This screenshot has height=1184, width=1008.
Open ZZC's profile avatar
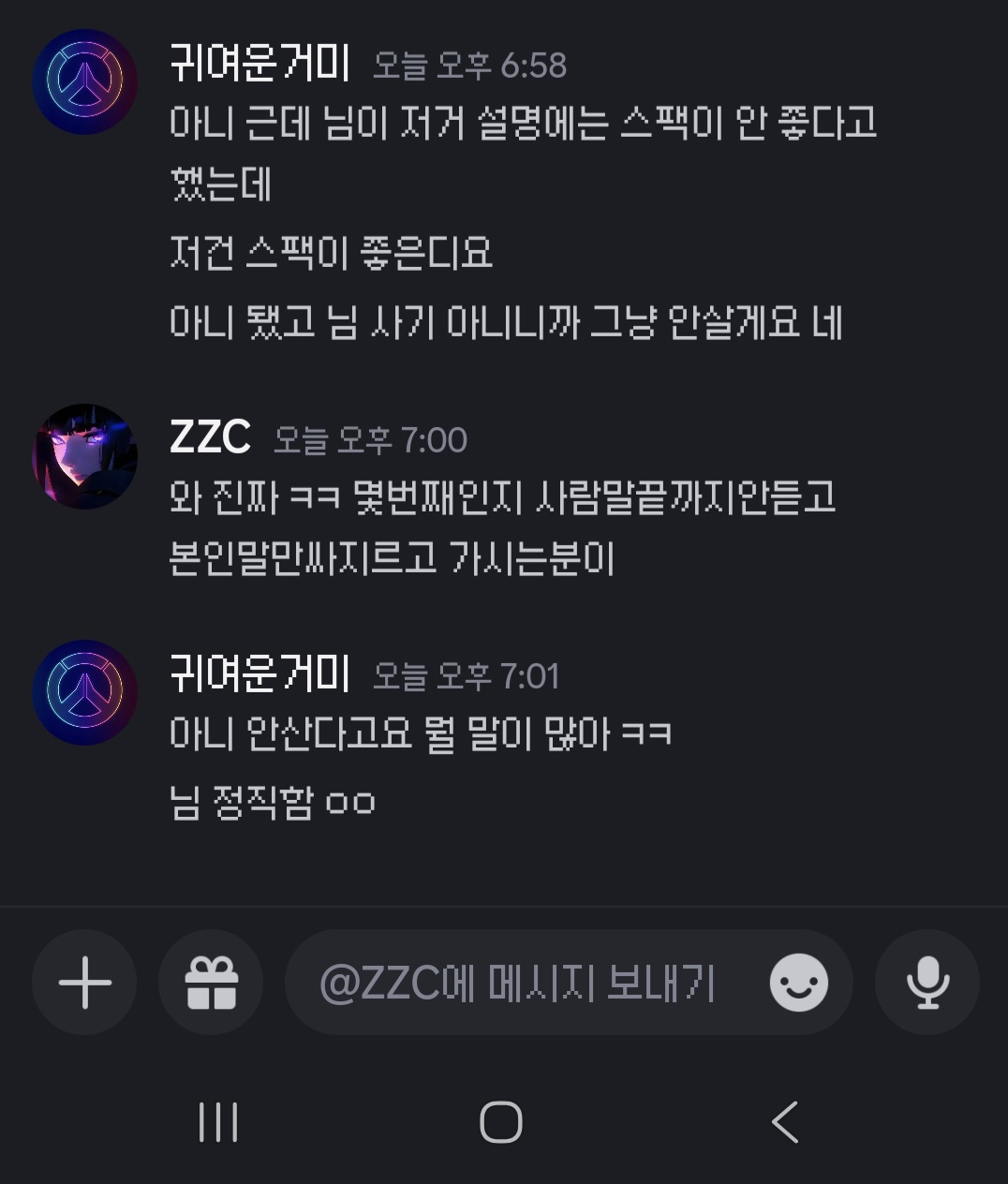coord(85,457)
